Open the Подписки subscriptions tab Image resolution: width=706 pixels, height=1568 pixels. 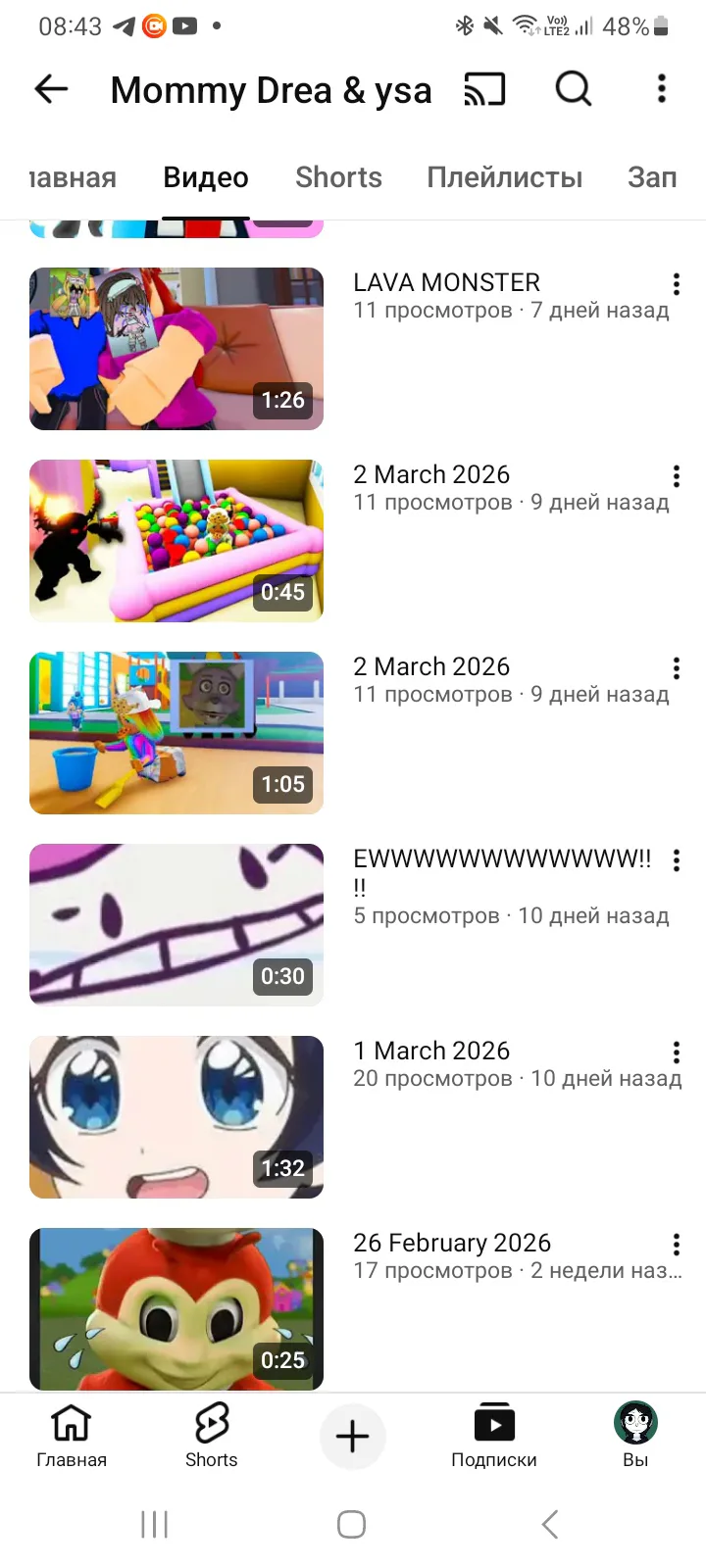coord(494,1436)
